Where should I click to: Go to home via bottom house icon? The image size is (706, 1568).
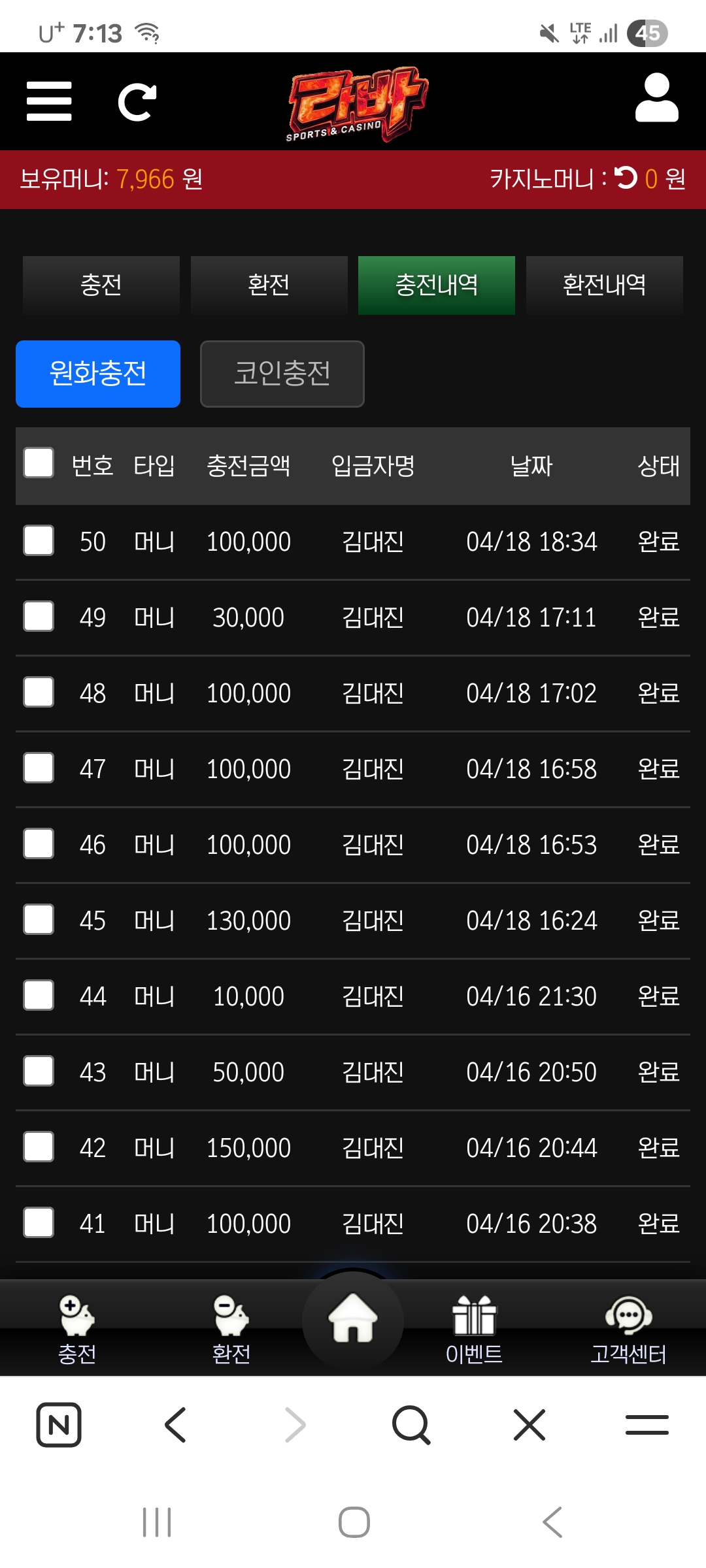click(353, 1320)
